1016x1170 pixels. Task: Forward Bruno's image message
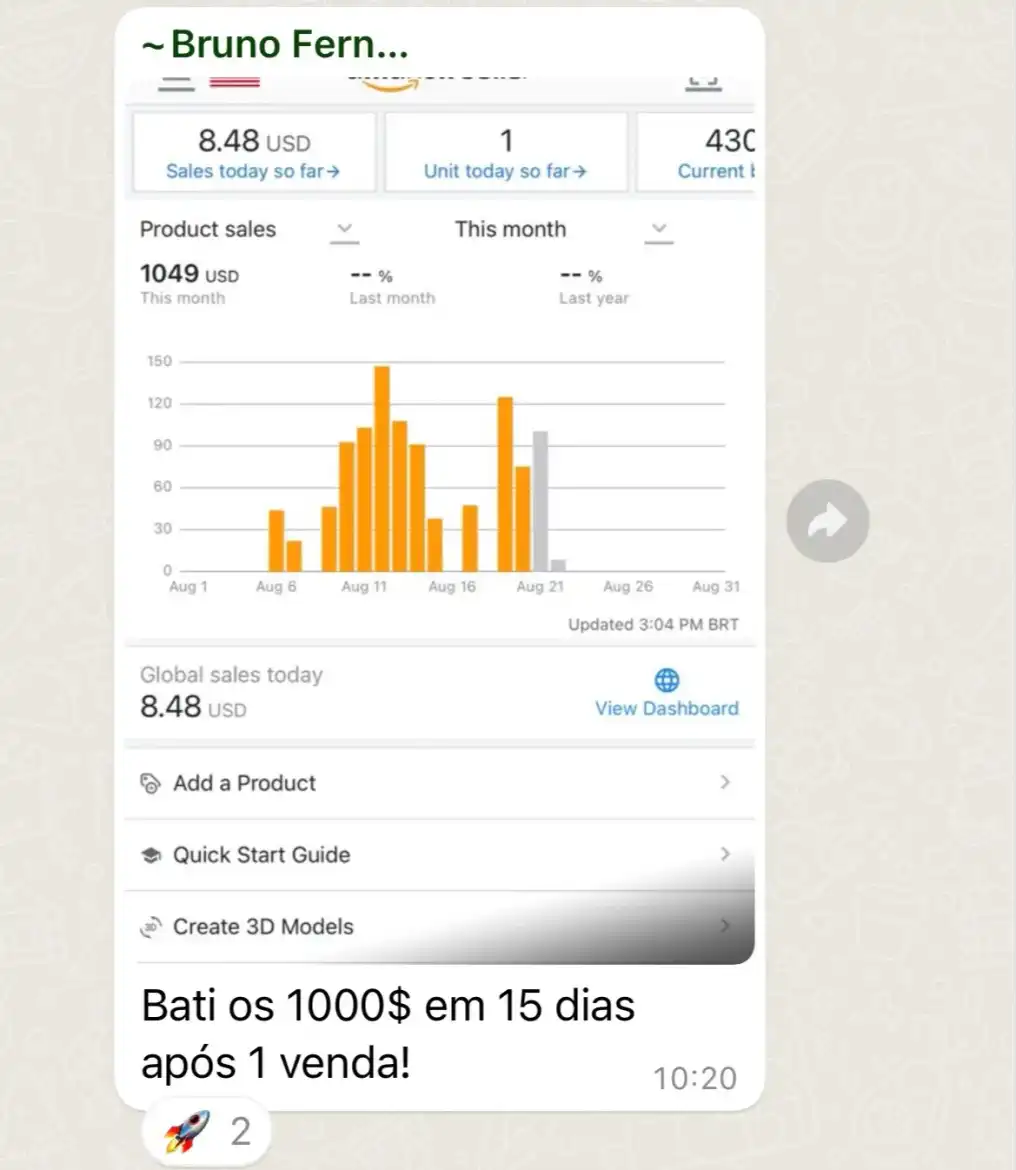click(x=827, y=521)
